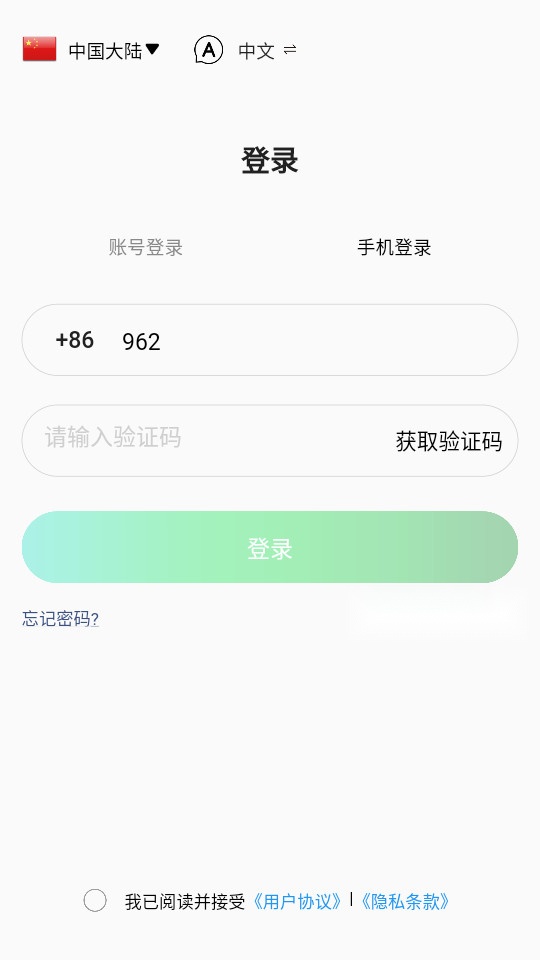Image resolution: width=540 pixels, height=960 pixels.
Task: Select the 手机登录 tab
Action: pos(394,247)
